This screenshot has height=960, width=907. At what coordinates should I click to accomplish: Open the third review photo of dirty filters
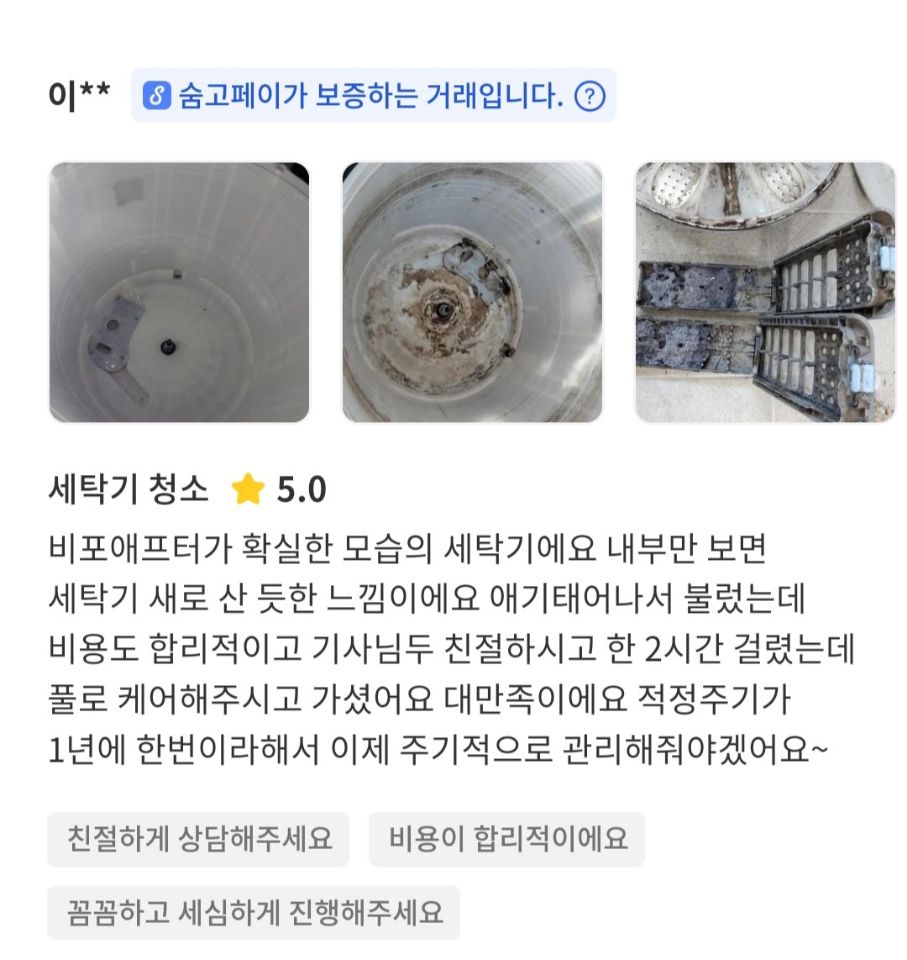(x=765, y=292)
